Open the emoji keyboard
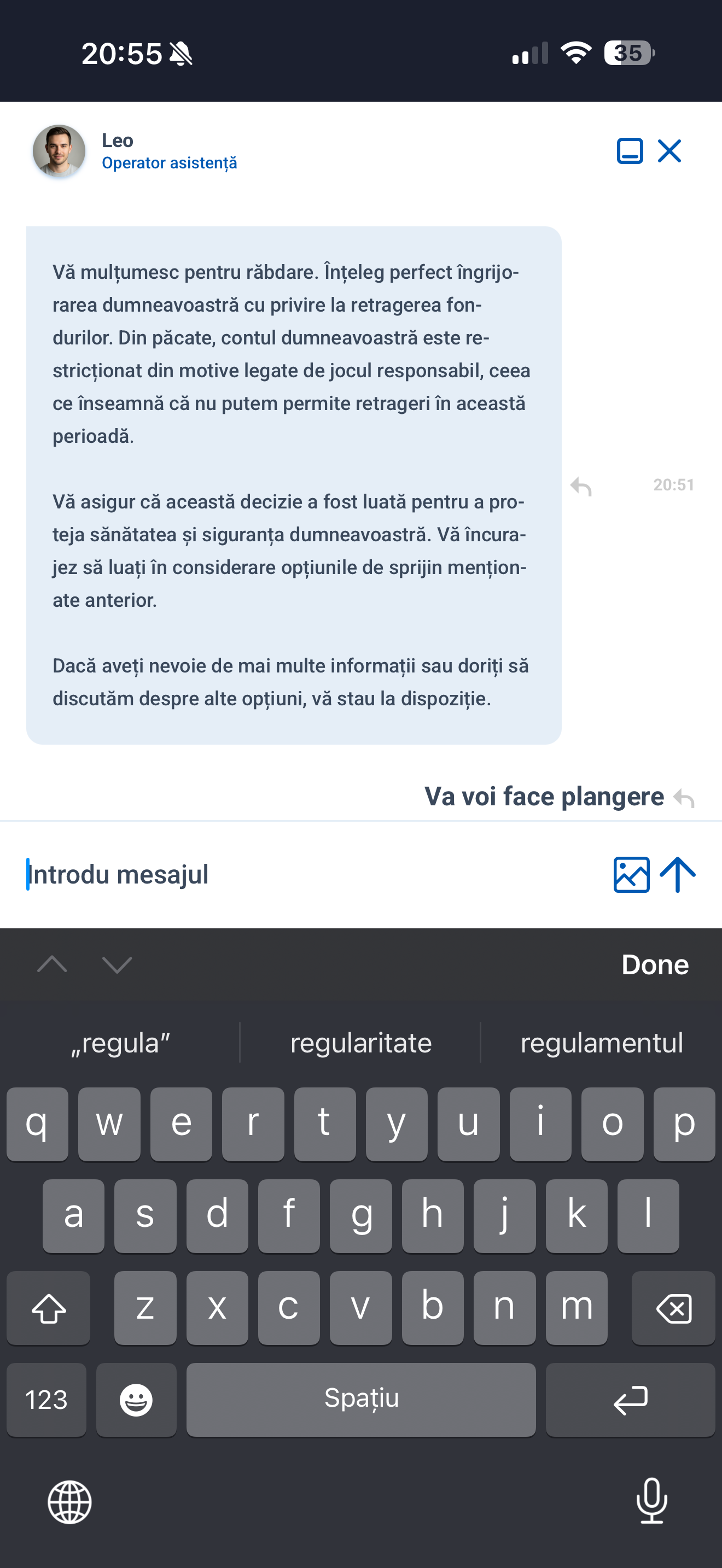The height and width of the screenshot is (1568, 722). coord(136,1400)
